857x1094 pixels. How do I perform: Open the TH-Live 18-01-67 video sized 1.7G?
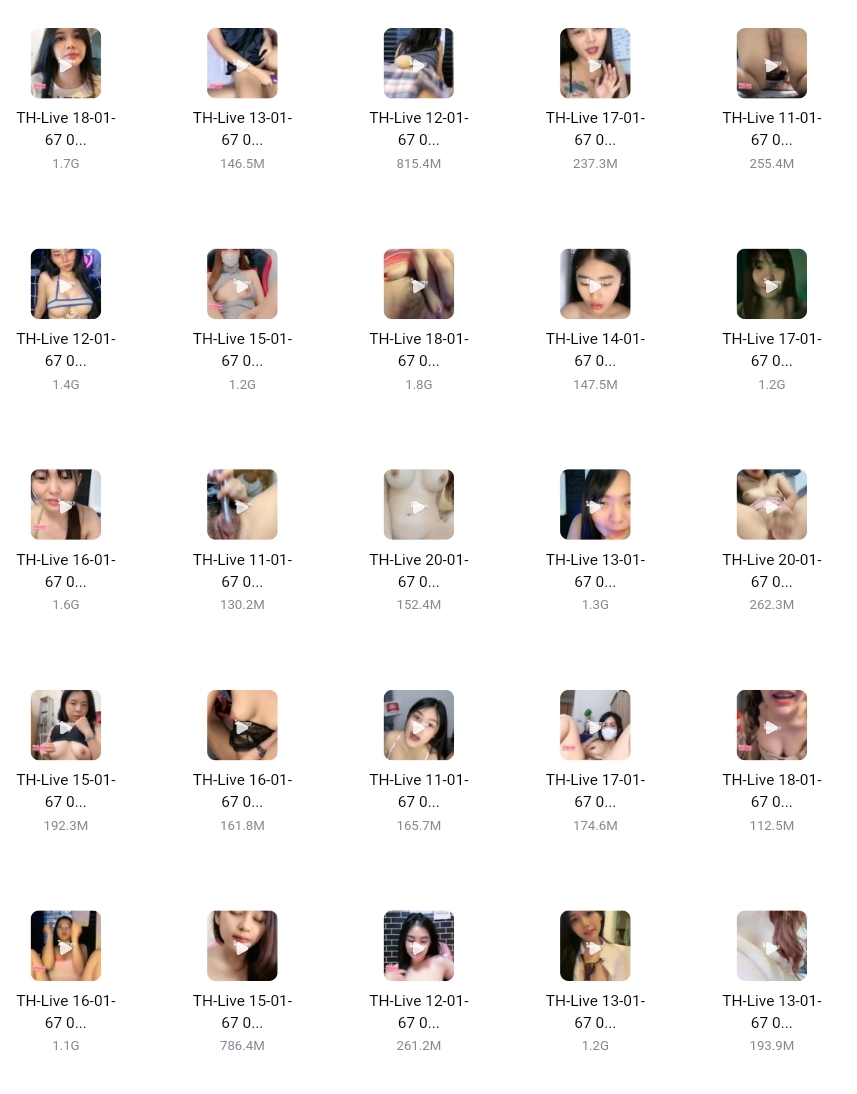coord(66,64)
